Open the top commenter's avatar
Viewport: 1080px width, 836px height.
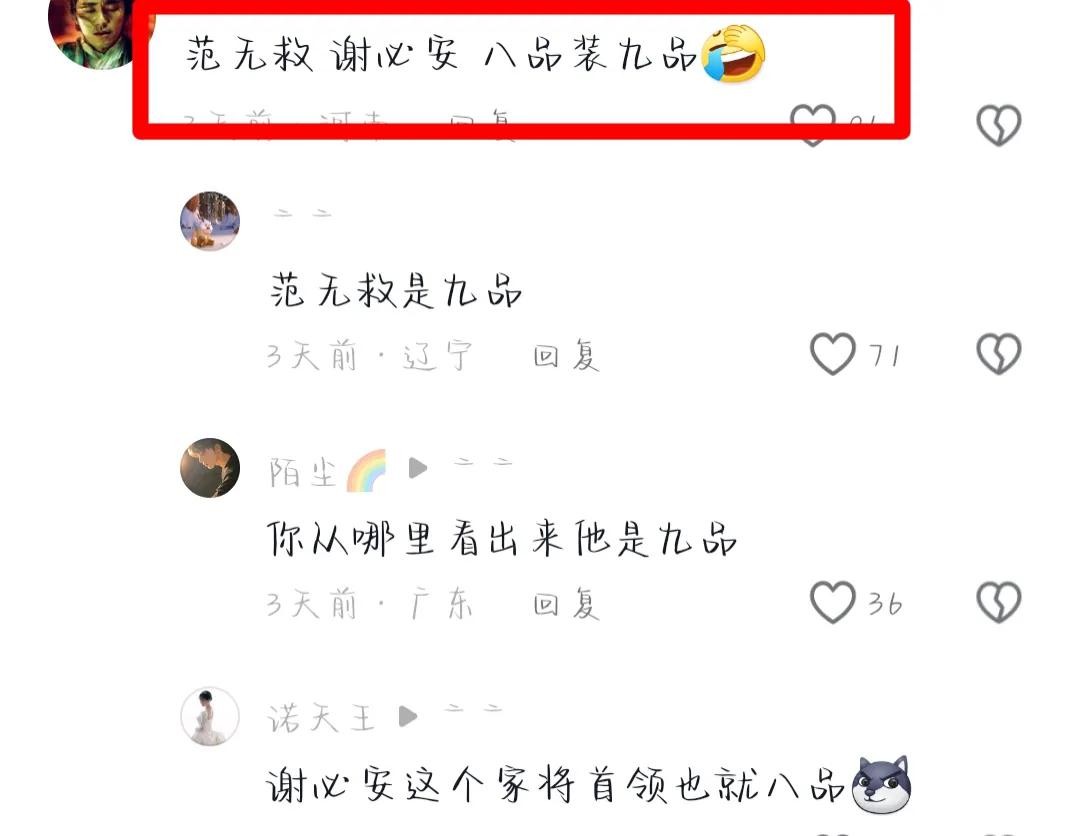click(x=93, y=30)
